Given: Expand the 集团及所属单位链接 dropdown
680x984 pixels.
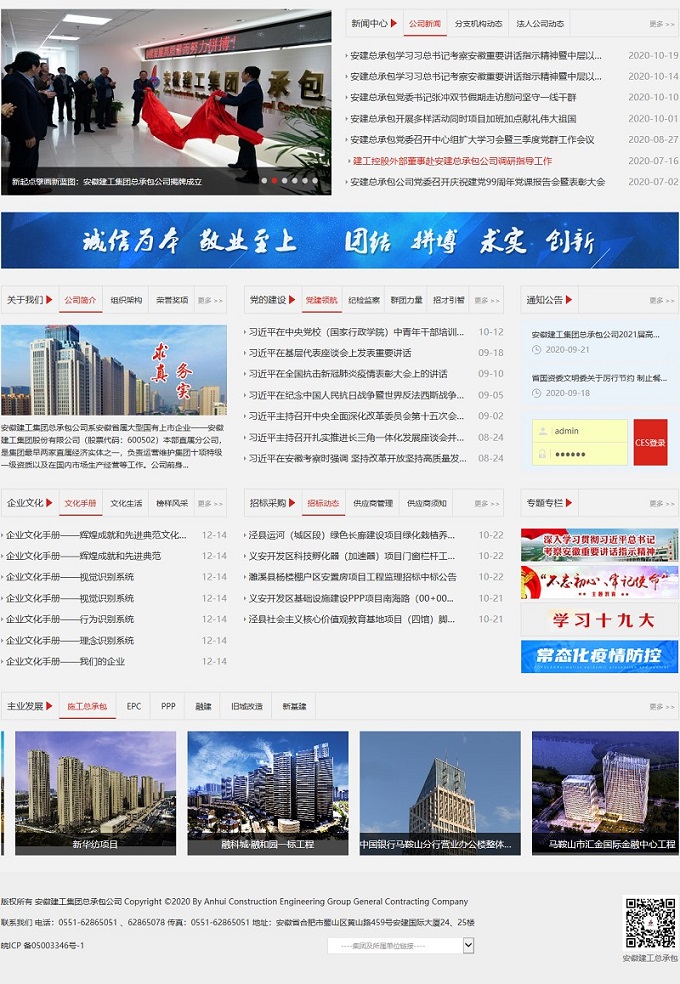Looking at the screenshot, I should [401, 945].
